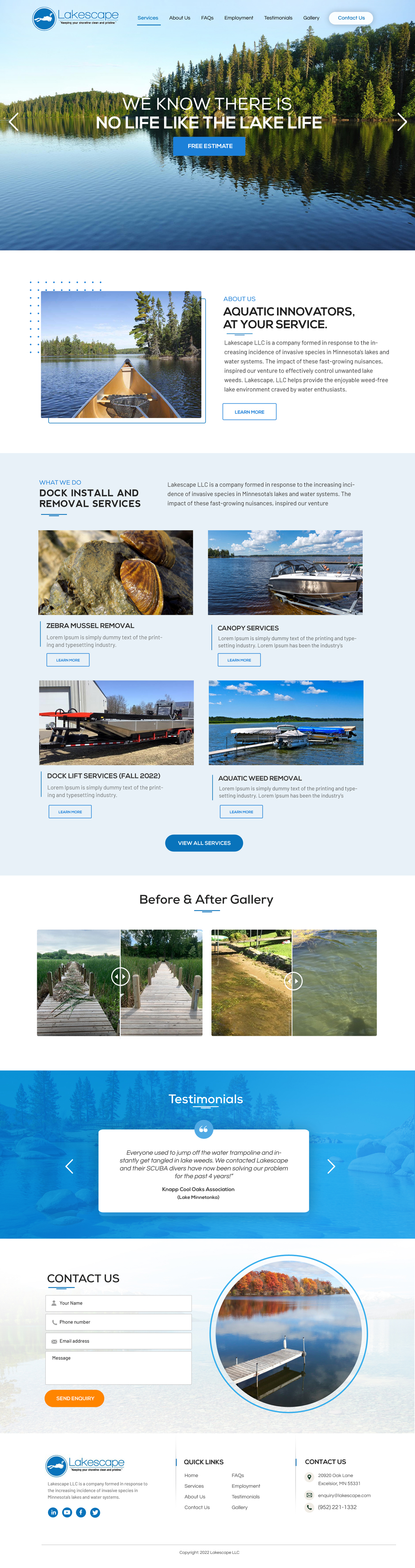
Task: Learn more about Dock Lift Services
Action: [x=70, y=811]
